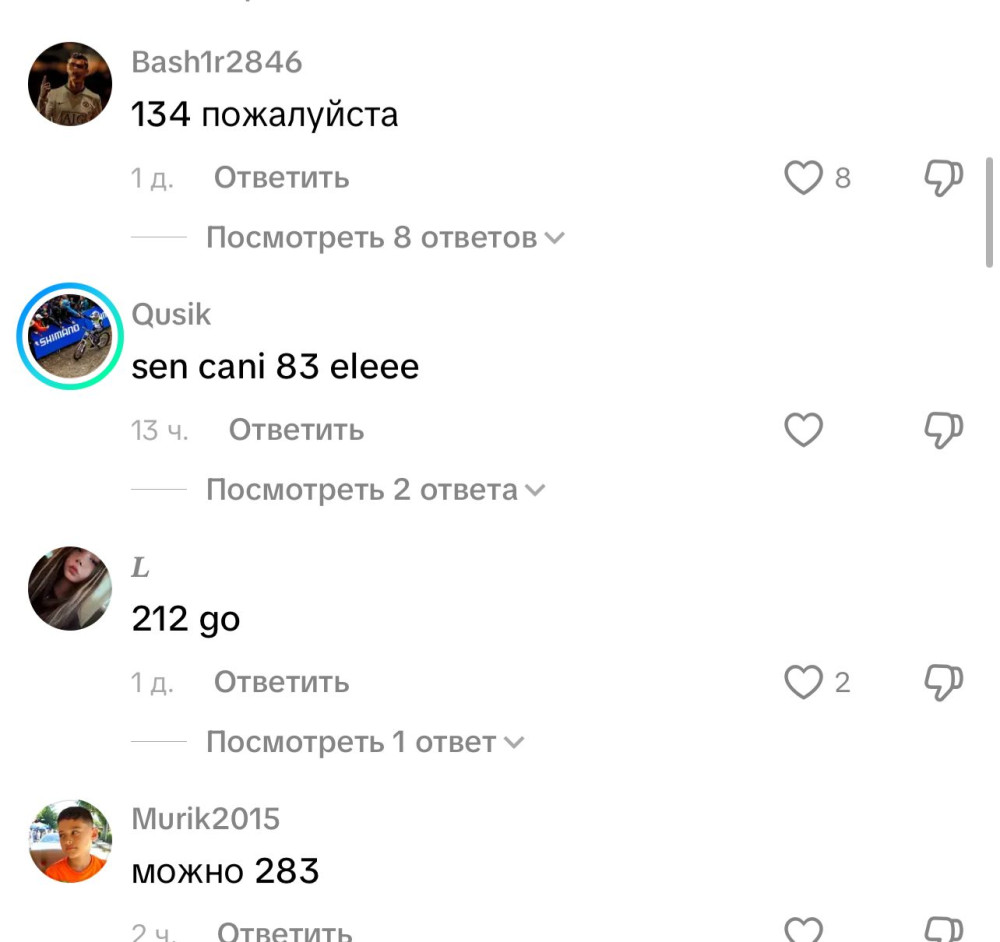Expand 2 replies under Qusik's comment

pyautogui.click(x=374, y=490)
